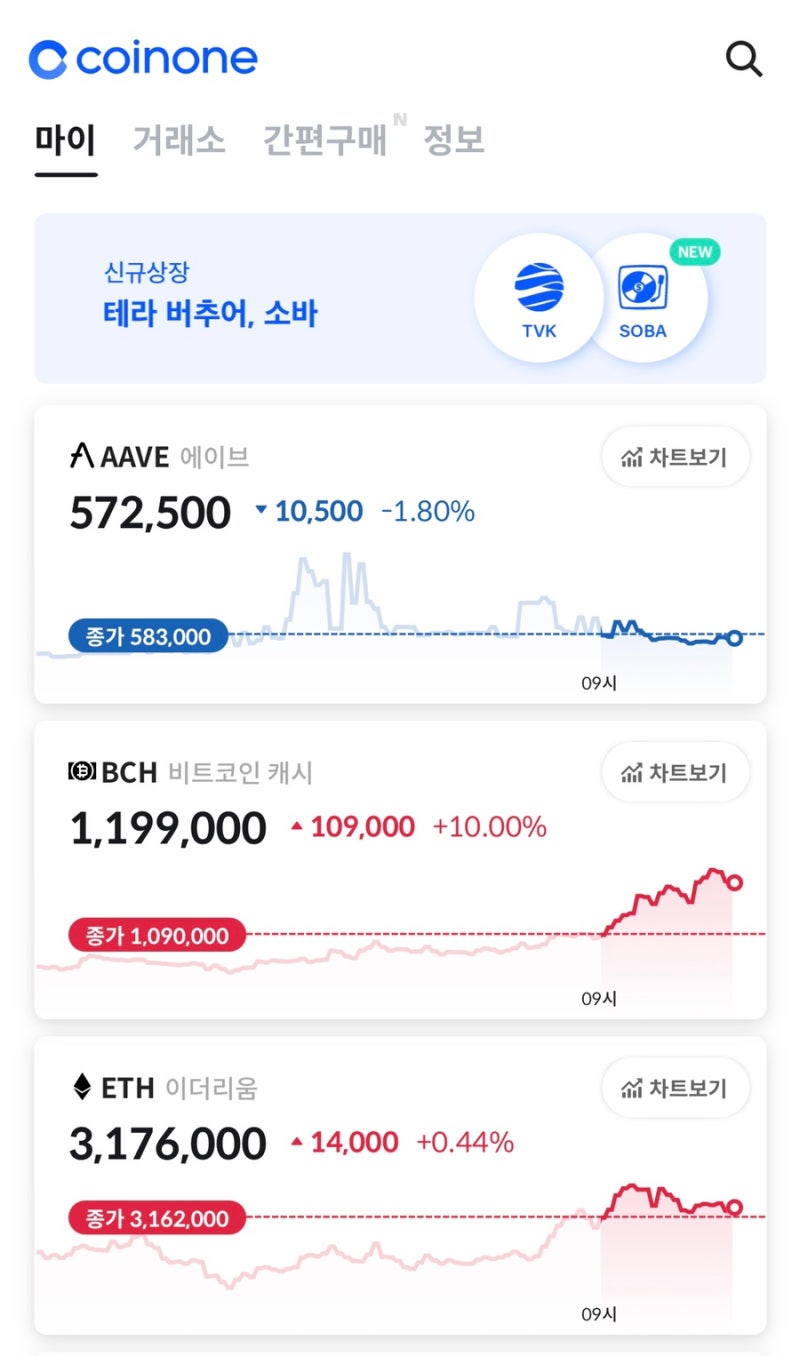Click the Coinone logo

pyautogui.click(x=145, y=59)
